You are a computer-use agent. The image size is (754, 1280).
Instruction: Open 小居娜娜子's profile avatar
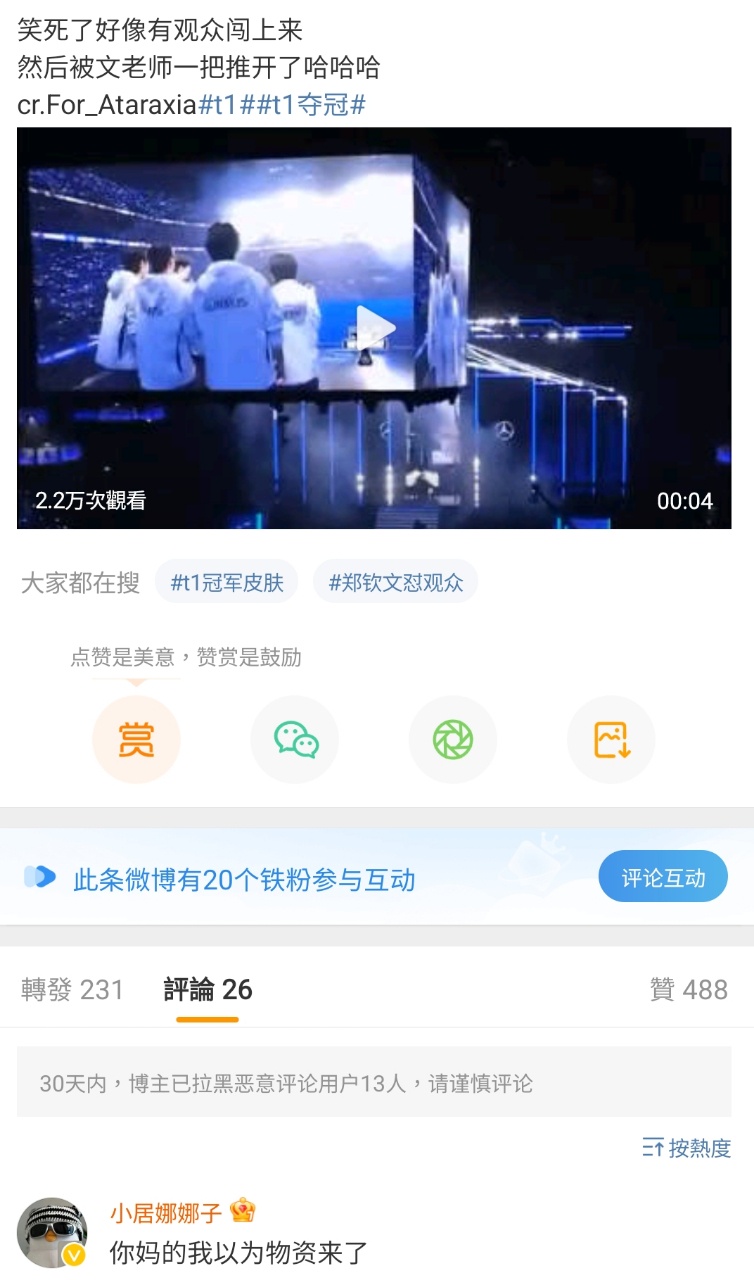[x=52, y=1232]
